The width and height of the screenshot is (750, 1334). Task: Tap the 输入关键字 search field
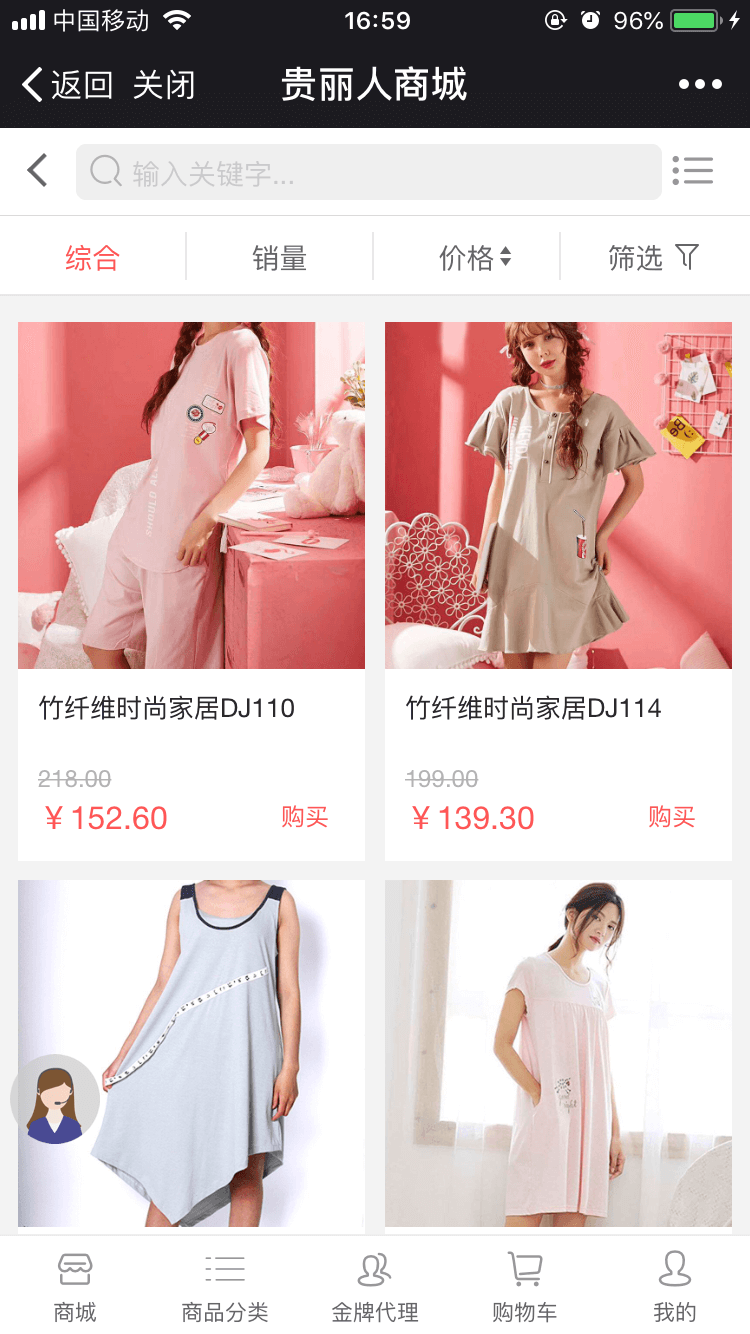(368, 172)
